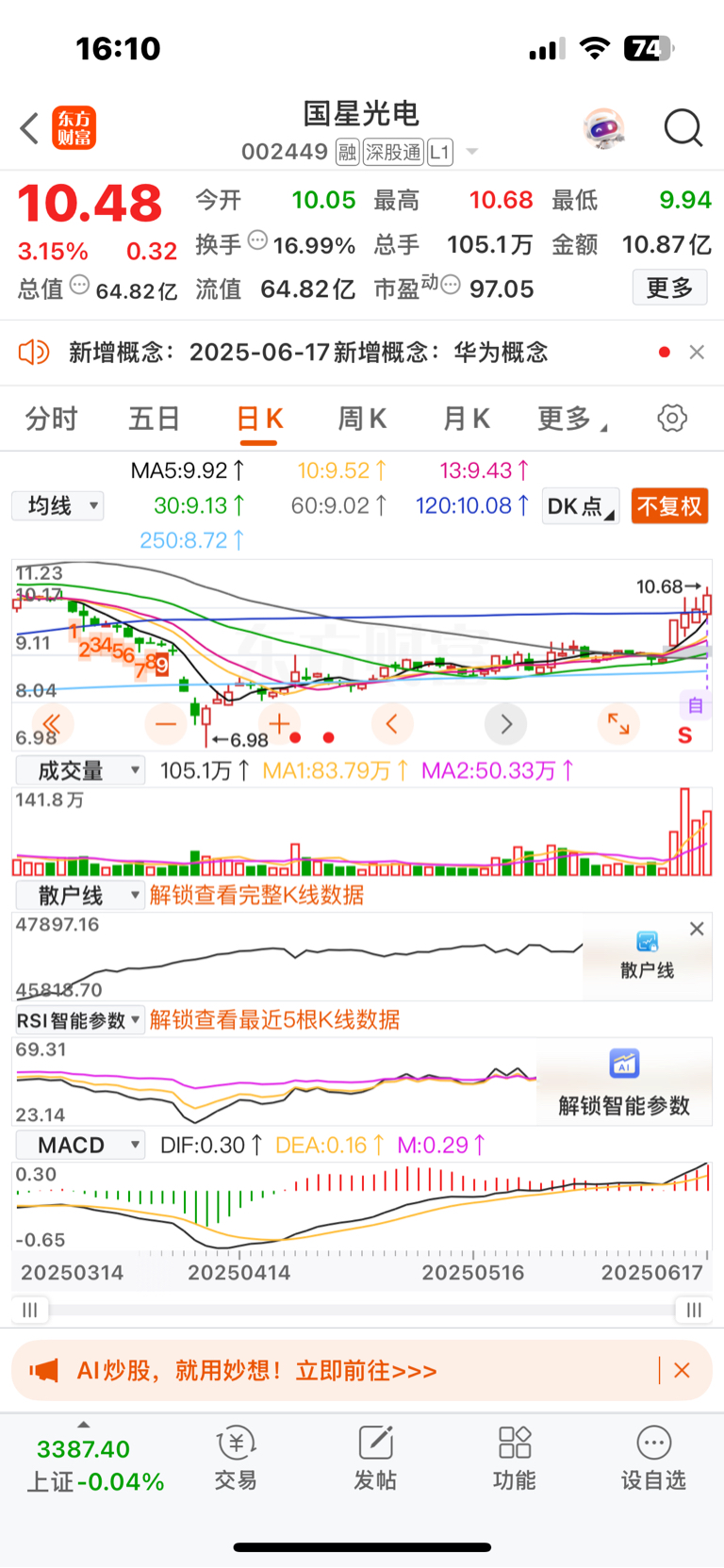Open the search magnifier icon
Image resolution: width=724 pixels, height=1568 pixels.
coord(683,128)
